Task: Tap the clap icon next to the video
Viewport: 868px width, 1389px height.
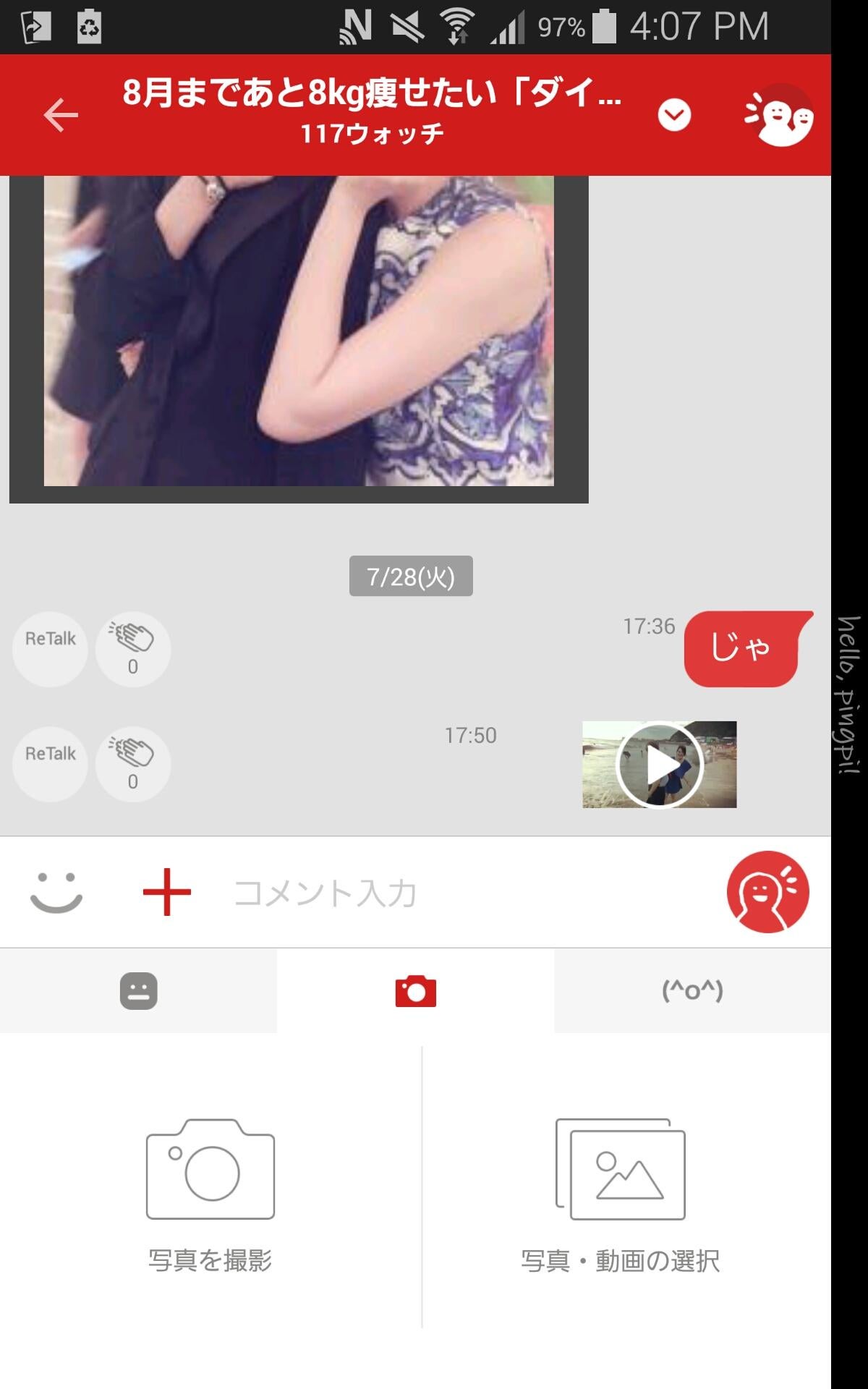Action: tap(132, 765)
